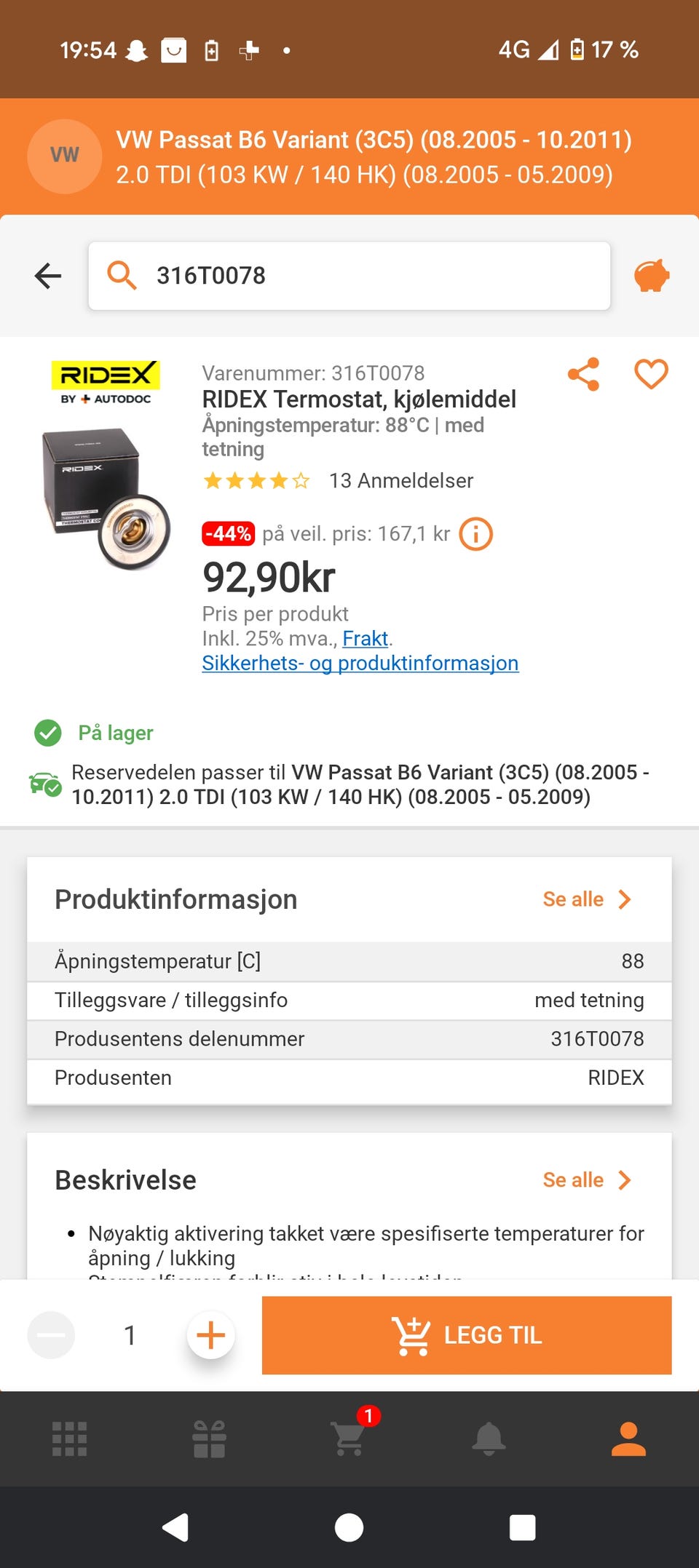The width and height of the screenshot is (699, 1568).
Task: Tap the search field showing 316T0078
Action: (x=349, y=276)
